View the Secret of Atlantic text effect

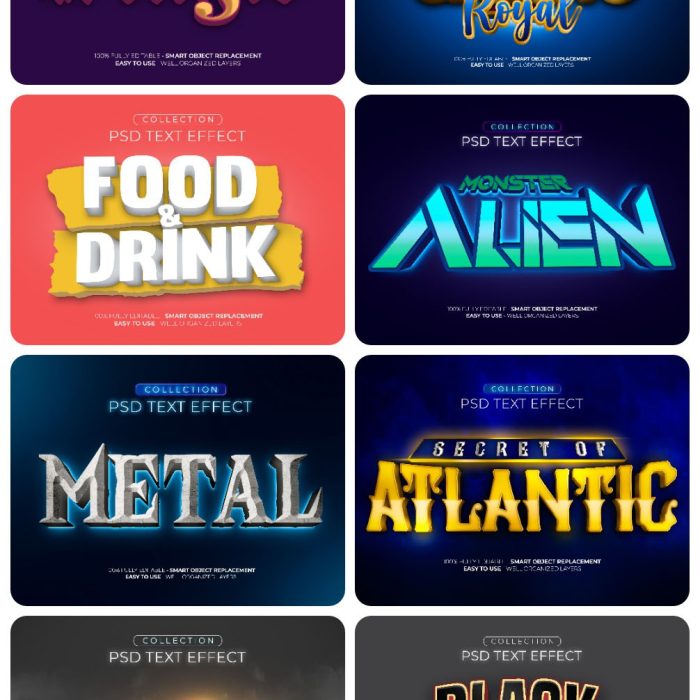(x=522, y=481)
